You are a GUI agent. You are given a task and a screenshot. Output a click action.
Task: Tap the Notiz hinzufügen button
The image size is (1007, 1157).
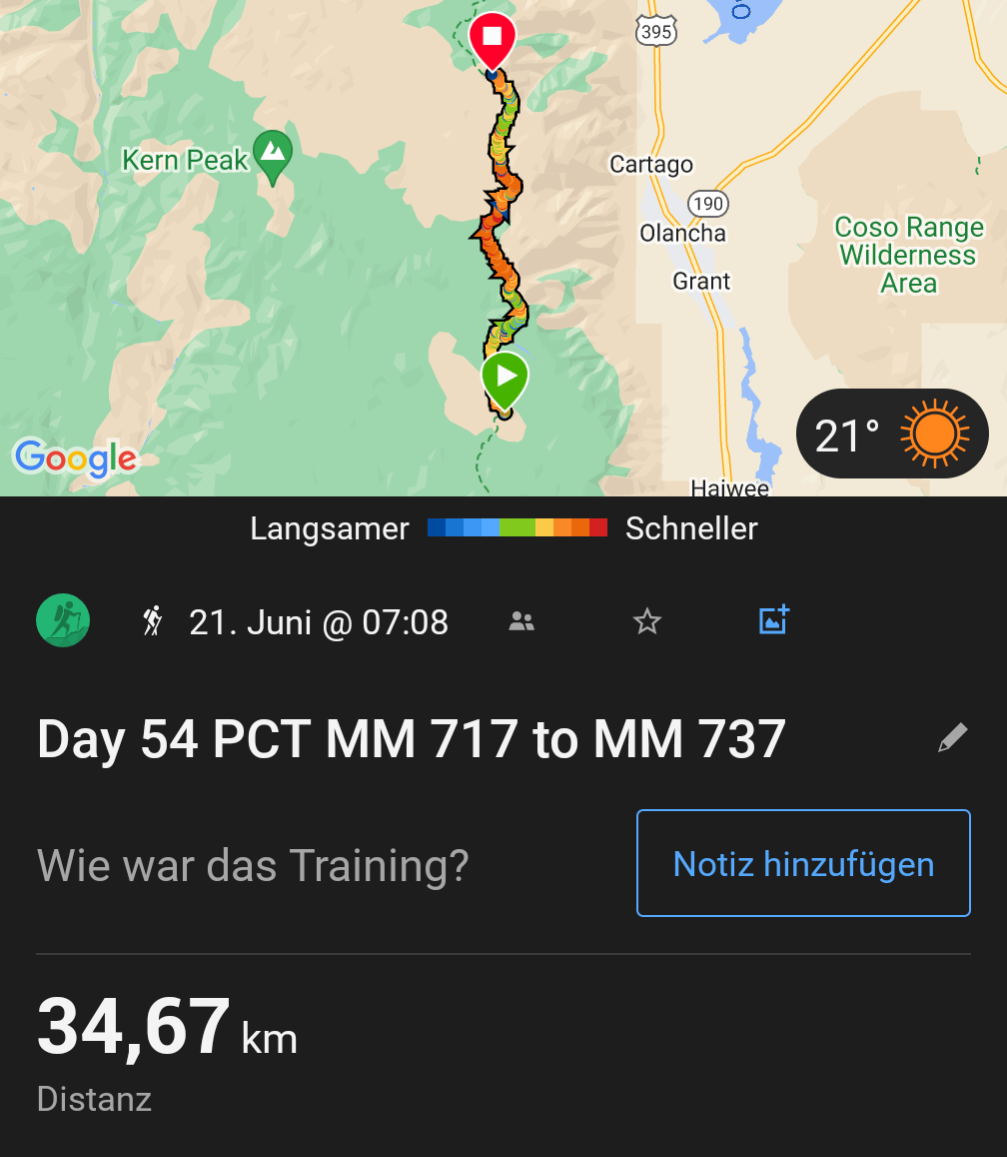[x=803, y=863]
